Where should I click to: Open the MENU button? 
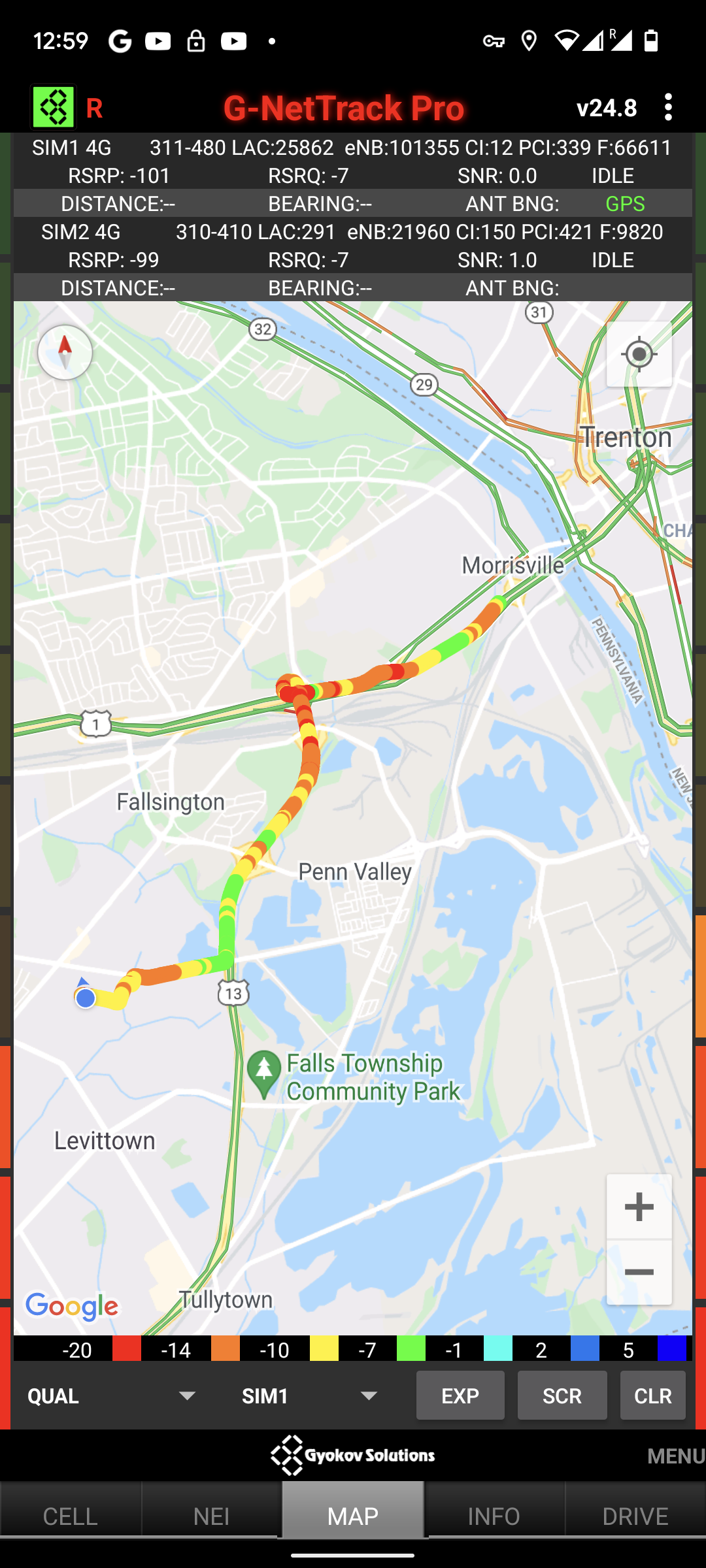click(x=675, y=1456)
